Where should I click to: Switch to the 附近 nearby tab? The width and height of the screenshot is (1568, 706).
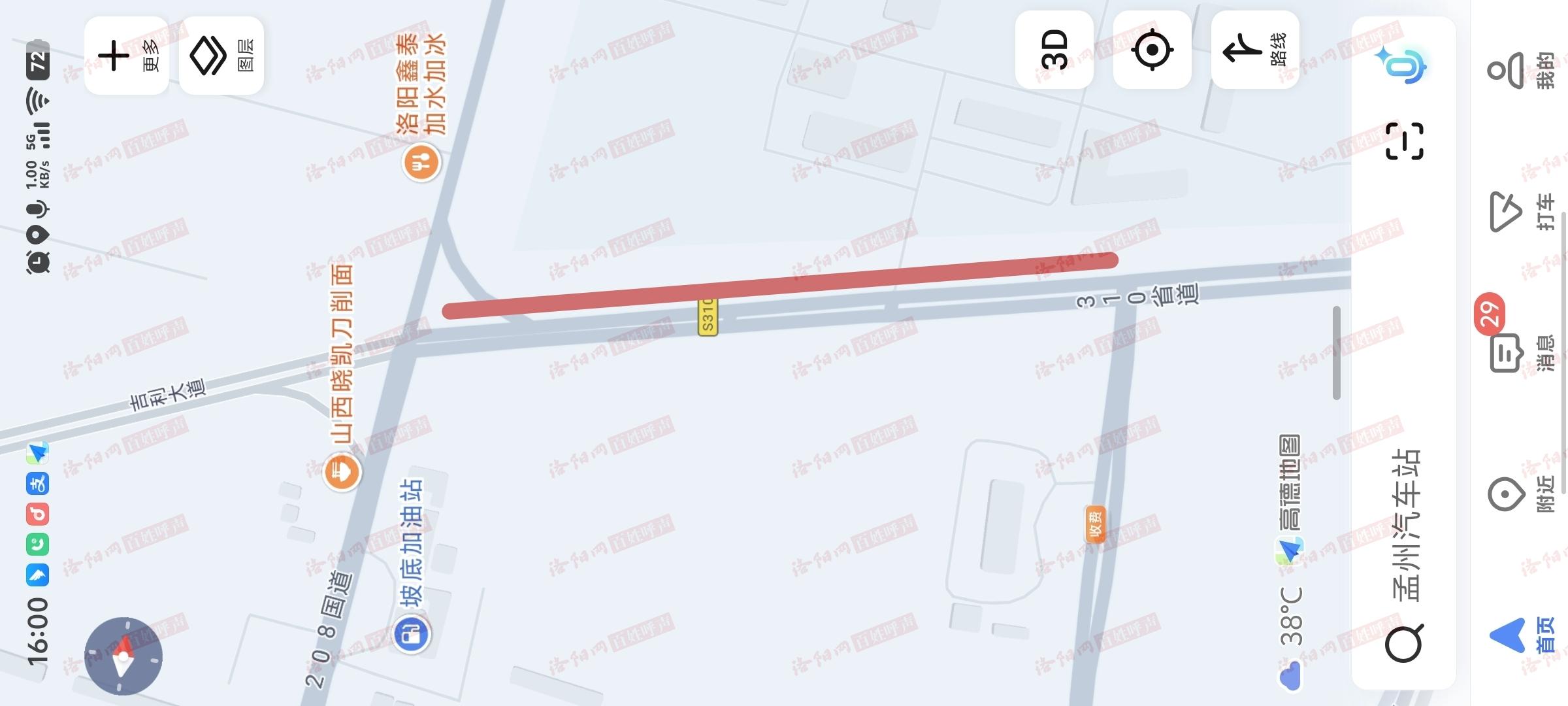click(x=1519, y=494)
